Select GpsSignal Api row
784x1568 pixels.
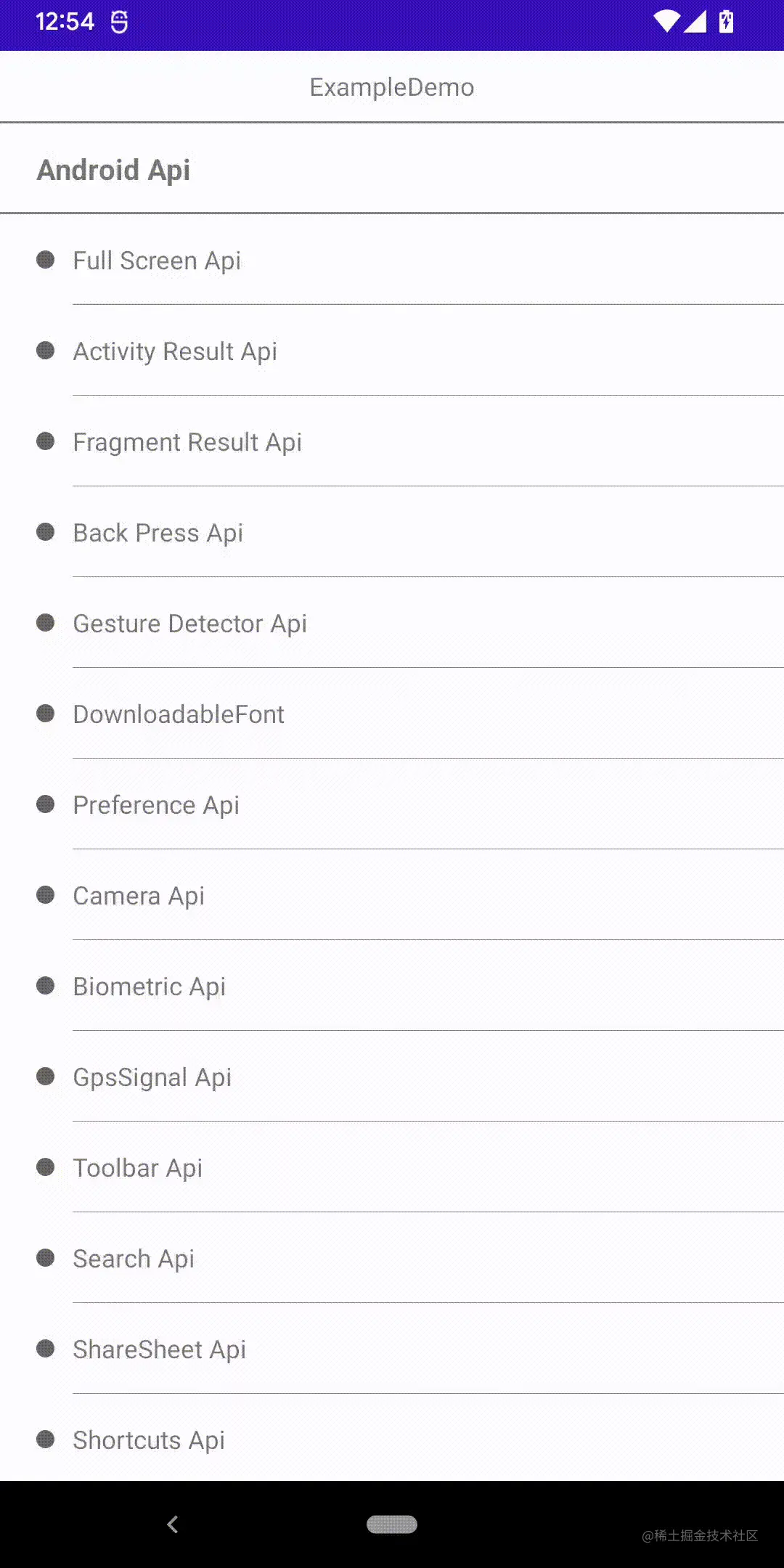(x=152, y=1077)
